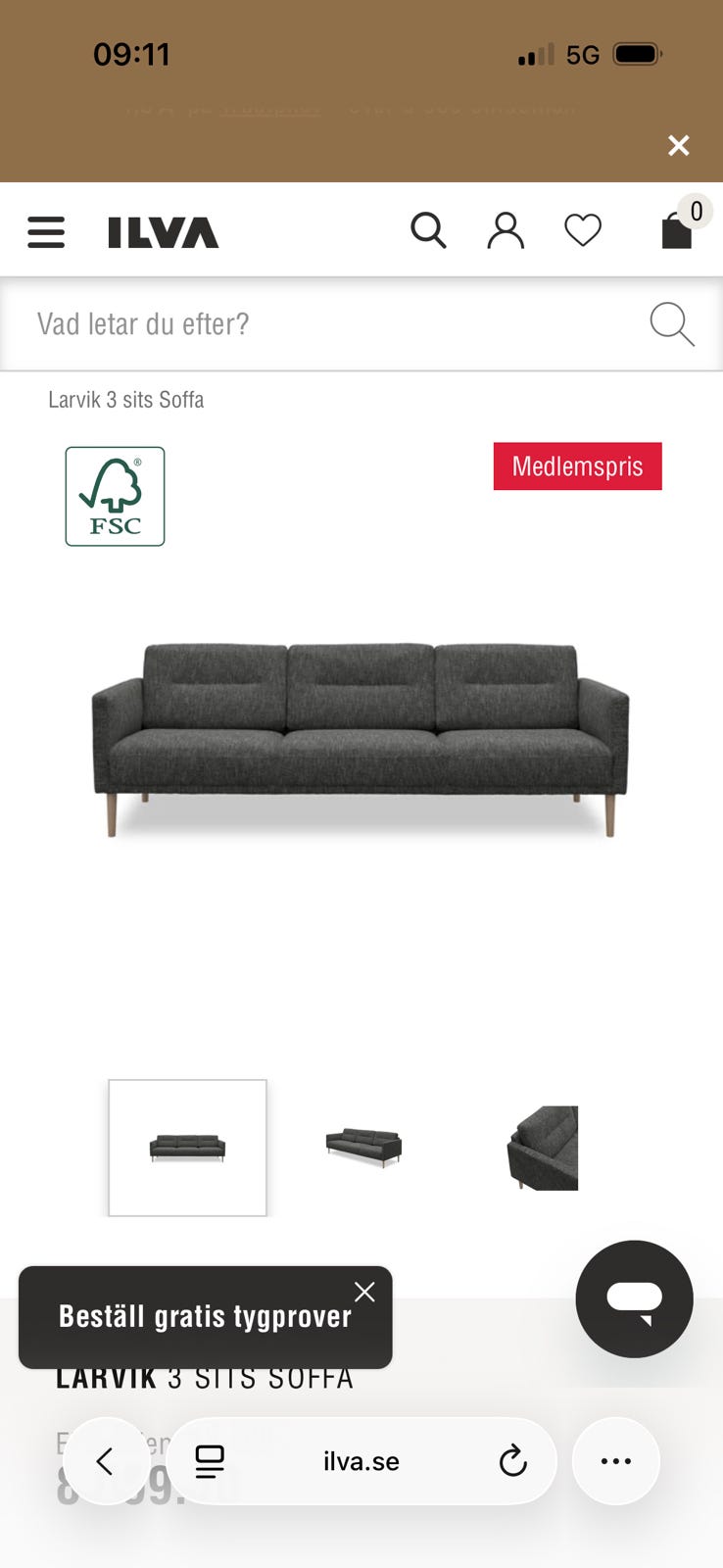Open the product search icon

coord(429,230)
